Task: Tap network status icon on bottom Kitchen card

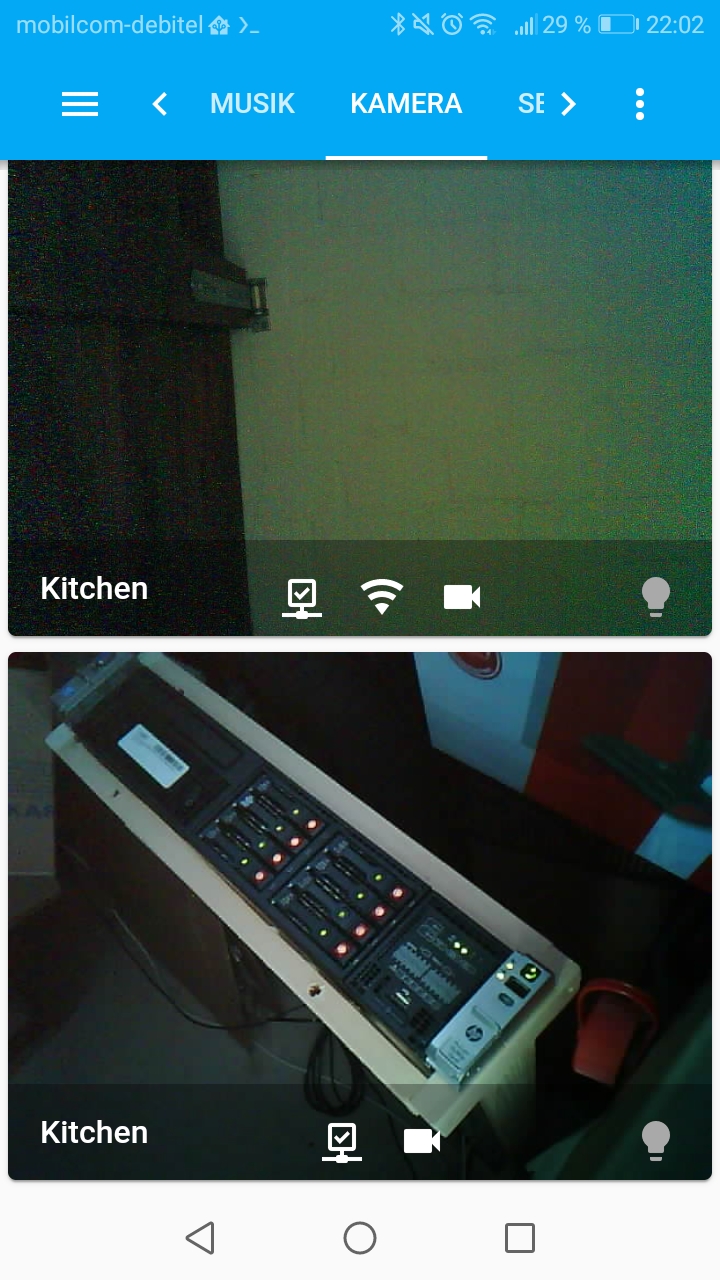Action: click(342, 1141)
